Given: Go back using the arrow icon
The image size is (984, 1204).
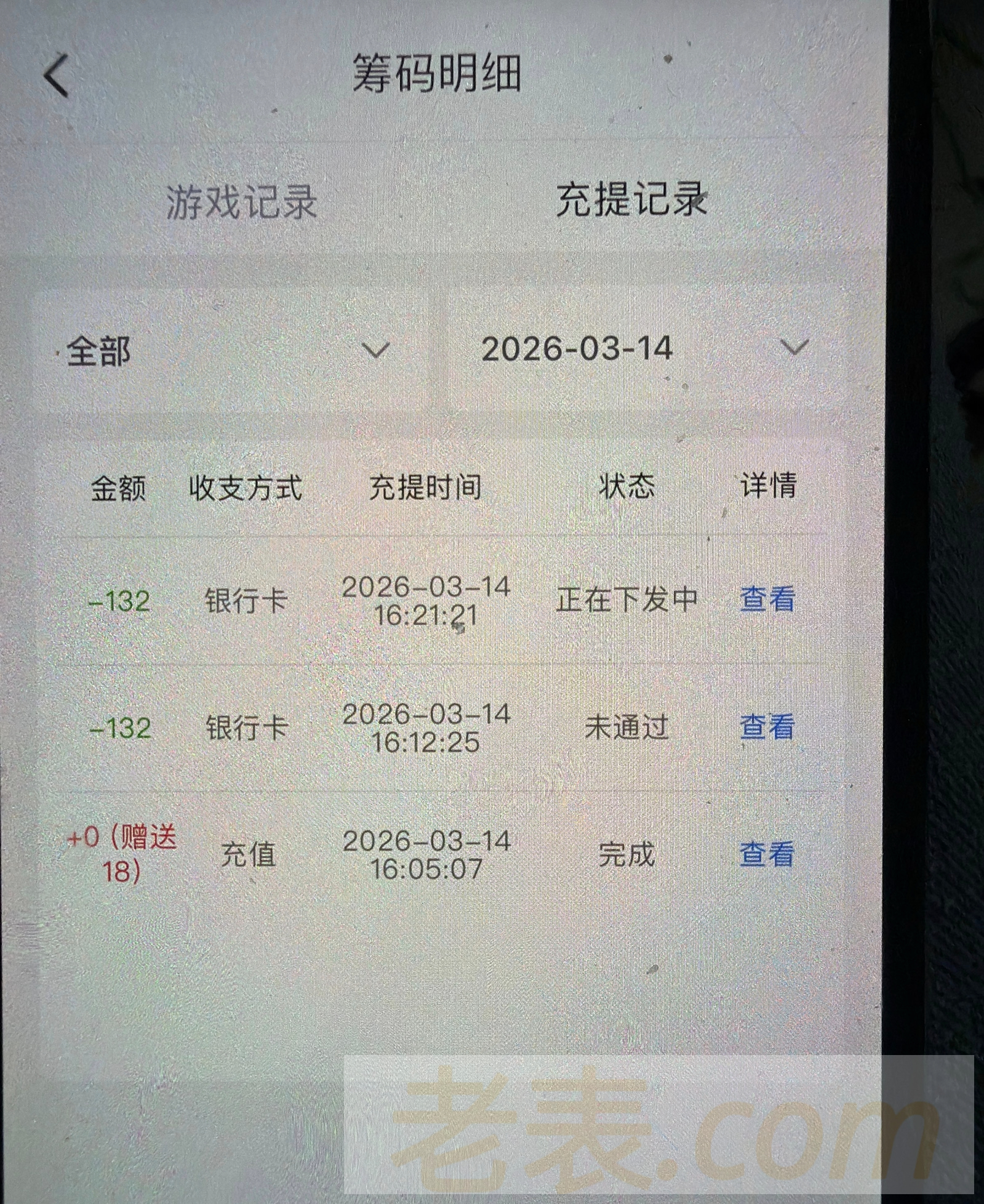Looking at the screenshot, I should 57,76.
